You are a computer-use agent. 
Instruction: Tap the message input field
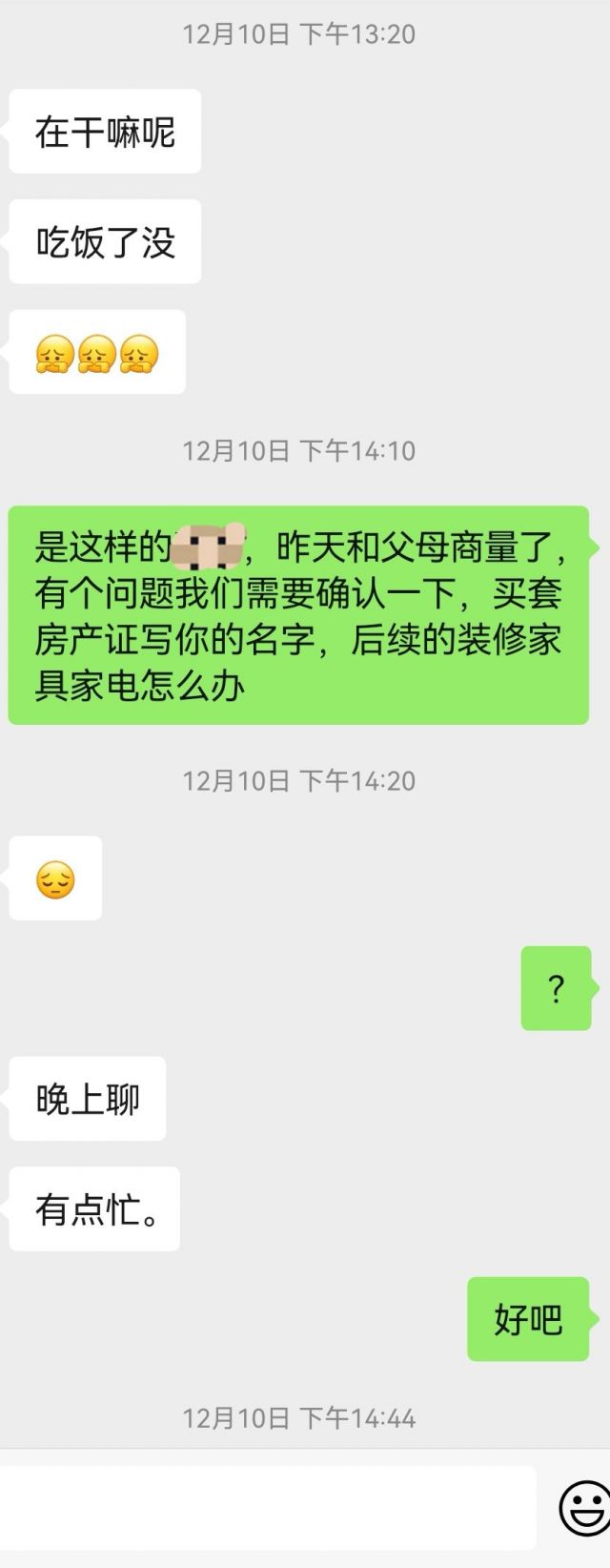(x=267, y=1508)
